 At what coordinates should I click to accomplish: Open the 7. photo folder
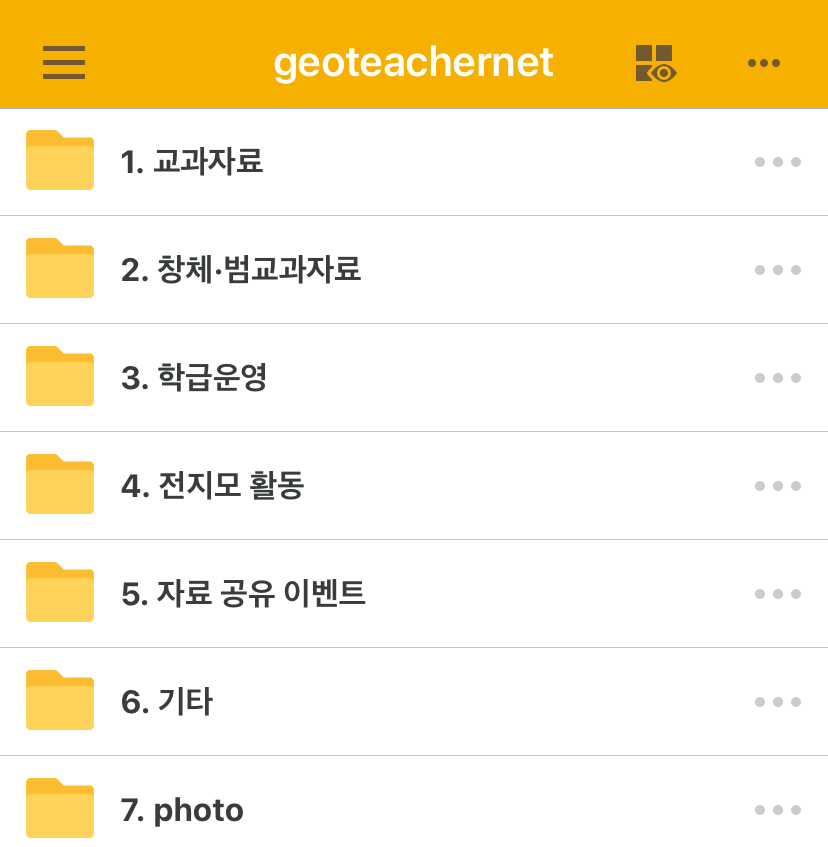[182, 809]
